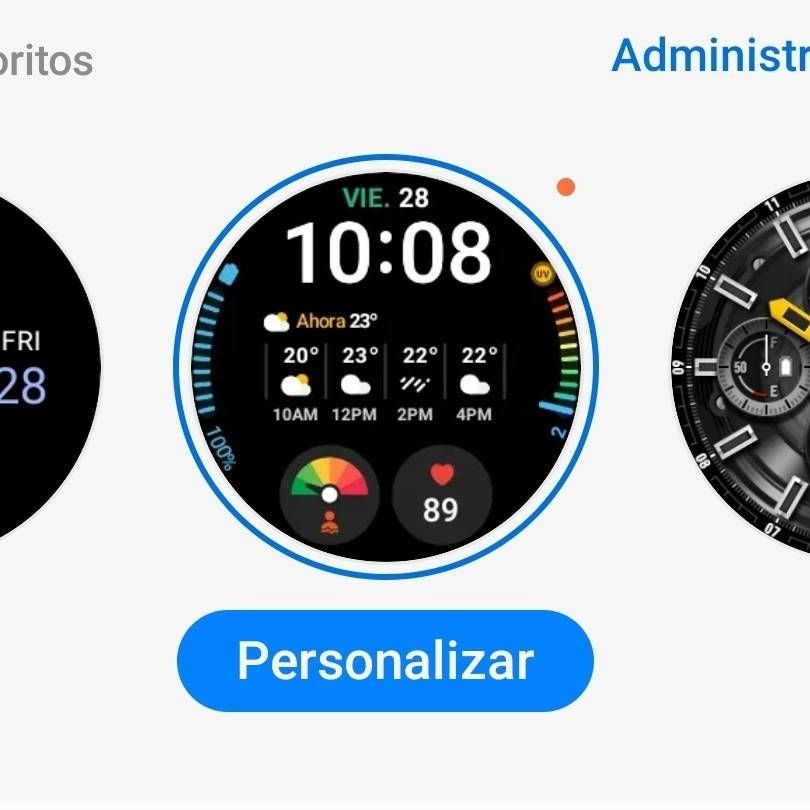Tap the Personalizar button

[x=385, y=661]
